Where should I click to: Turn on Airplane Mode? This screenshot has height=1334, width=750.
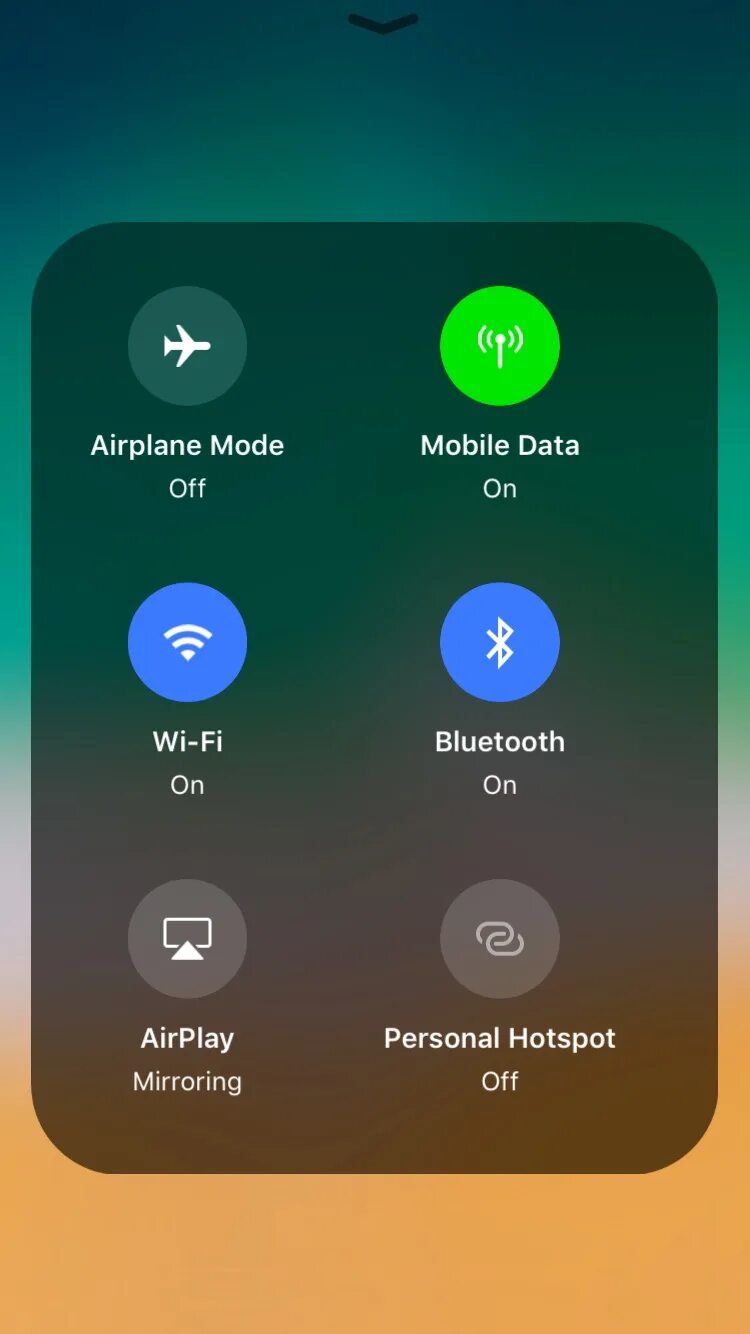point(187,346)
